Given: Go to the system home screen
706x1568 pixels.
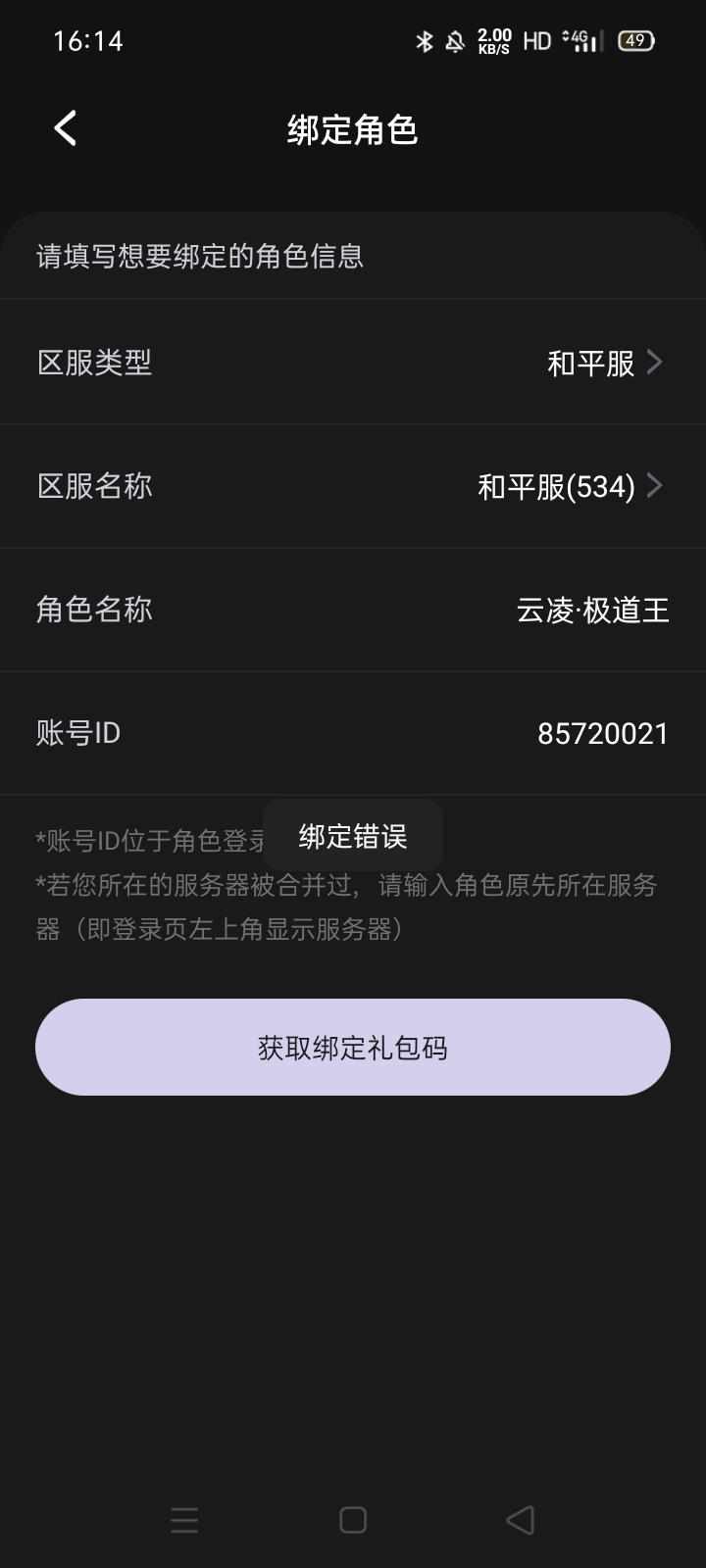Looking at the screenshot, I should (x=353, y=1520).
